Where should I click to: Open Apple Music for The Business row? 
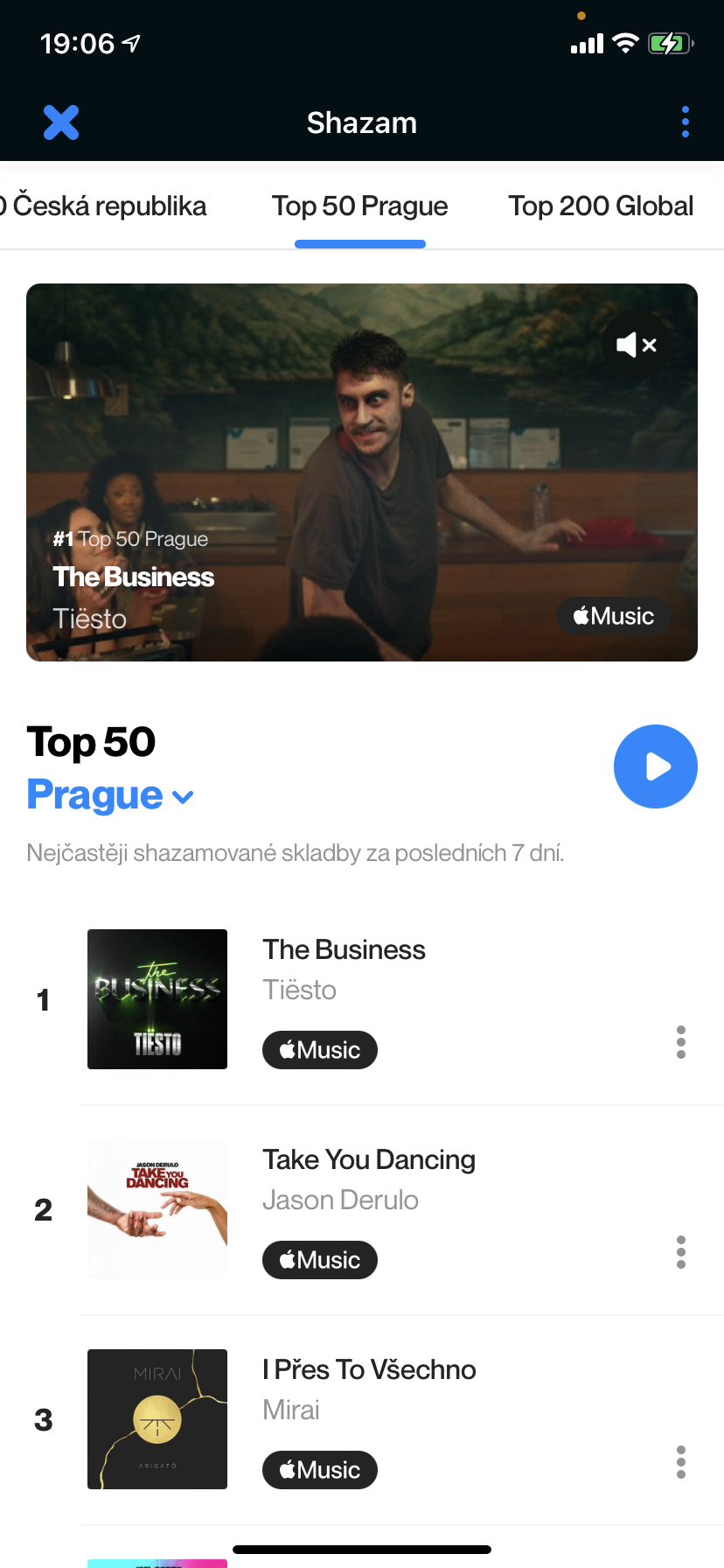click(x=320, y=1050)
